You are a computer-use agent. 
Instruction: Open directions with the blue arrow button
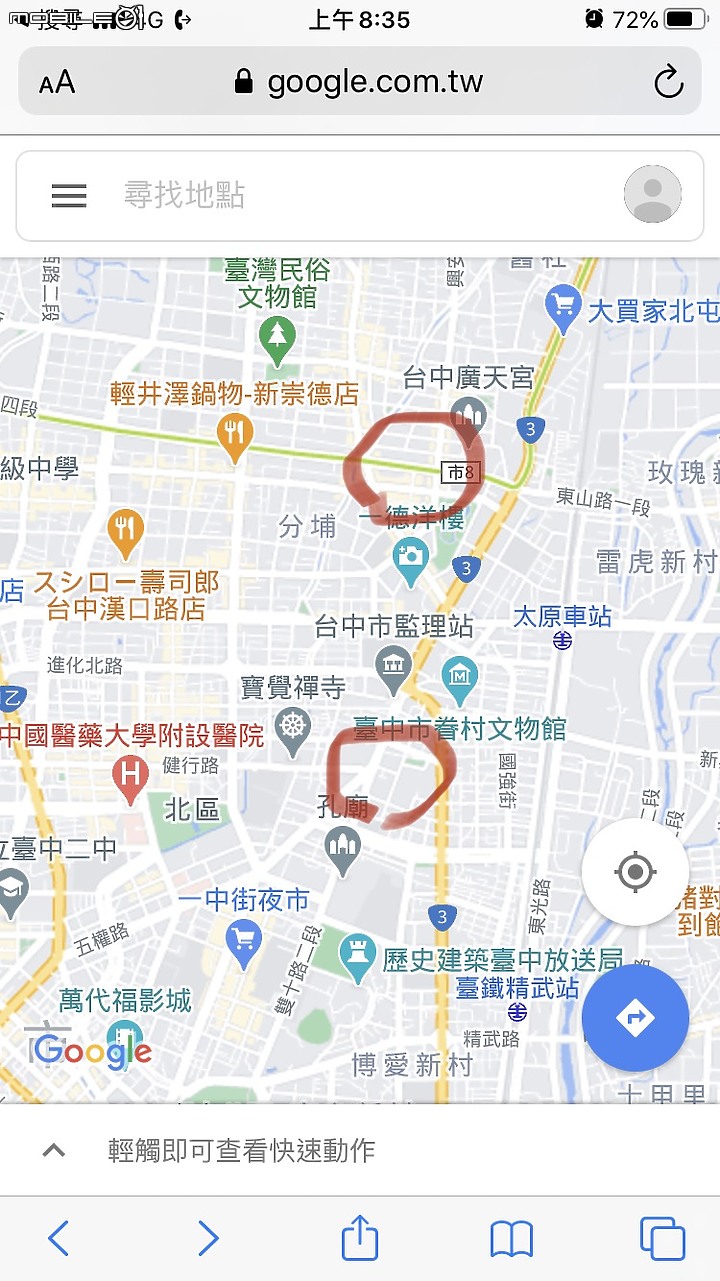tap(635, 1018)
